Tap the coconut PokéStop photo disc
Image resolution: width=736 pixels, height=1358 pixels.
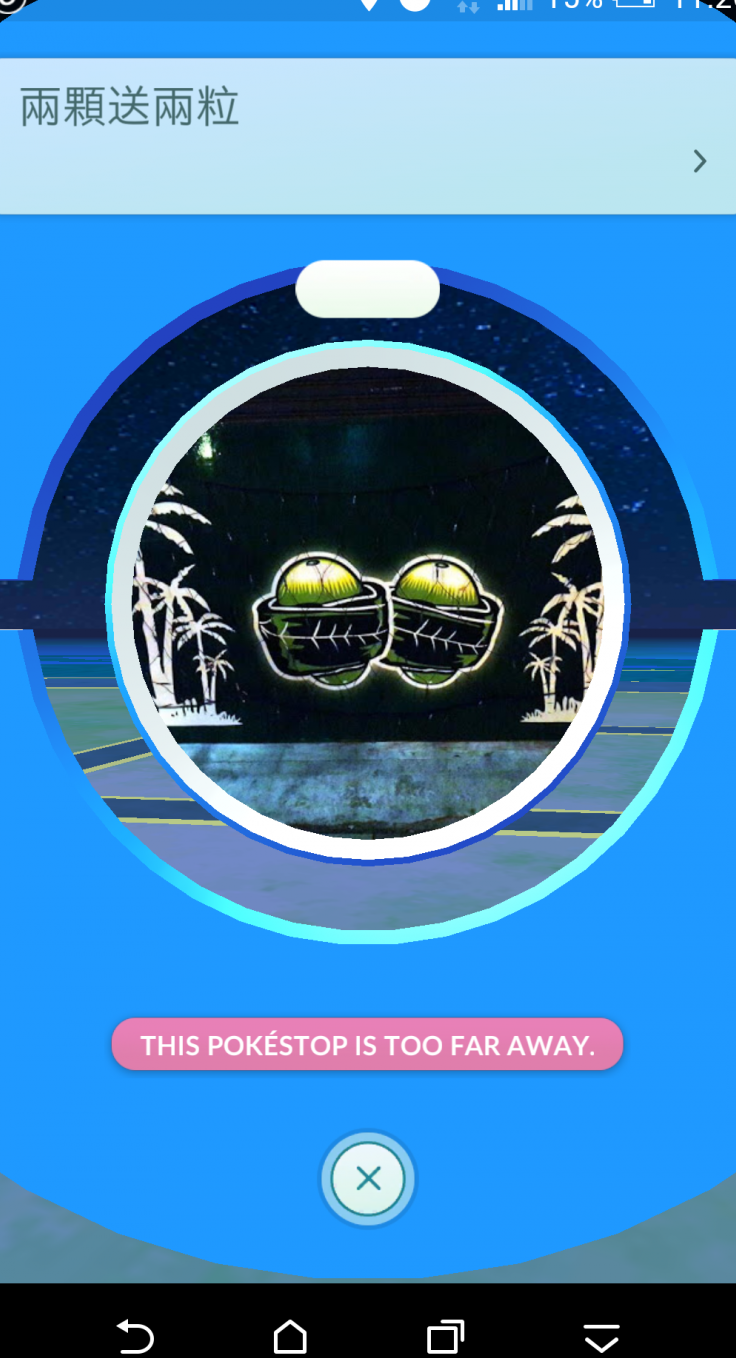point(368,601)
